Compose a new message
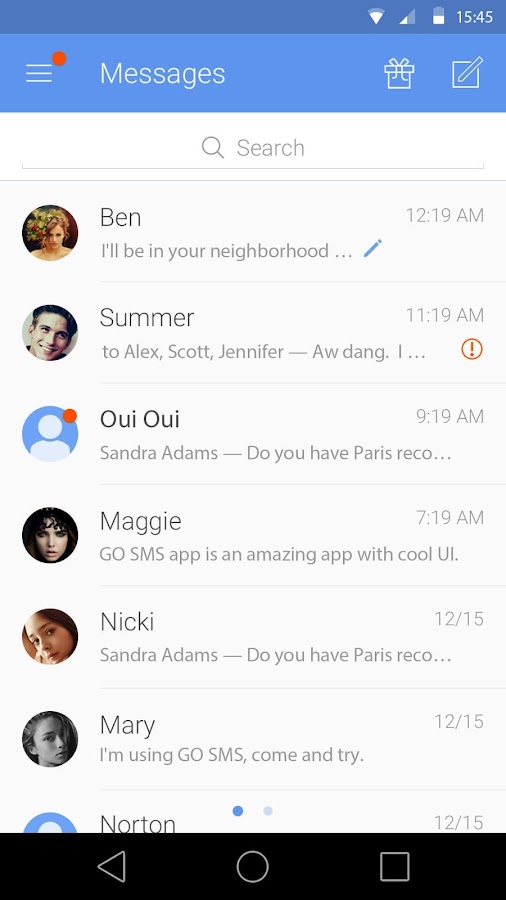 pos(467,73)
